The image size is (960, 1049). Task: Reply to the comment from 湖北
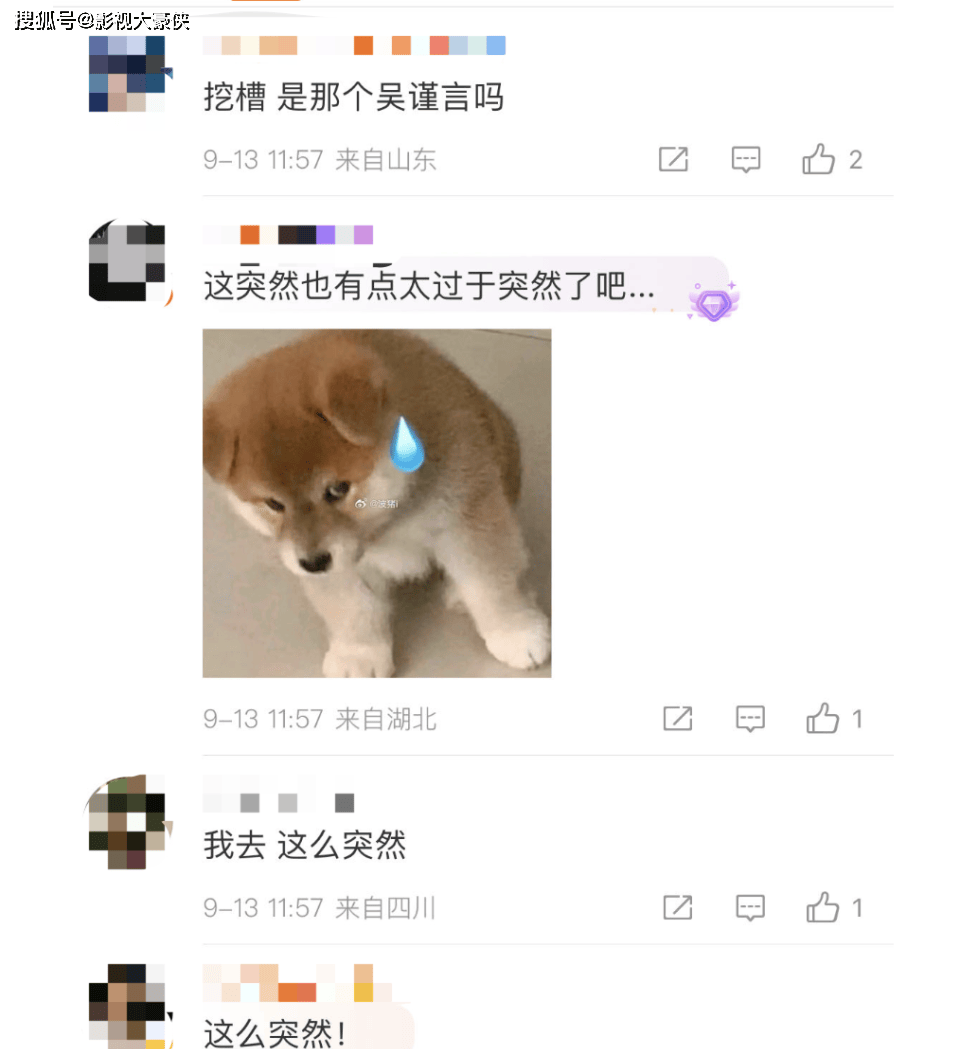click(750, 718)
